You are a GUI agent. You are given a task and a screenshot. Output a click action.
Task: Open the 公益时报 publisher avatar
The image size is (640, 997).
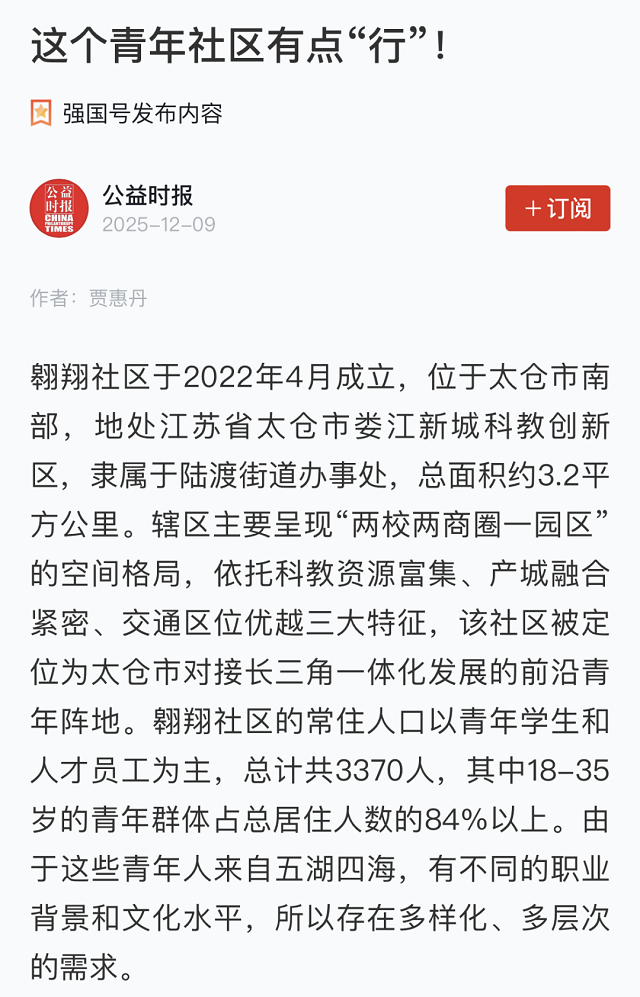tap(59, 208)
